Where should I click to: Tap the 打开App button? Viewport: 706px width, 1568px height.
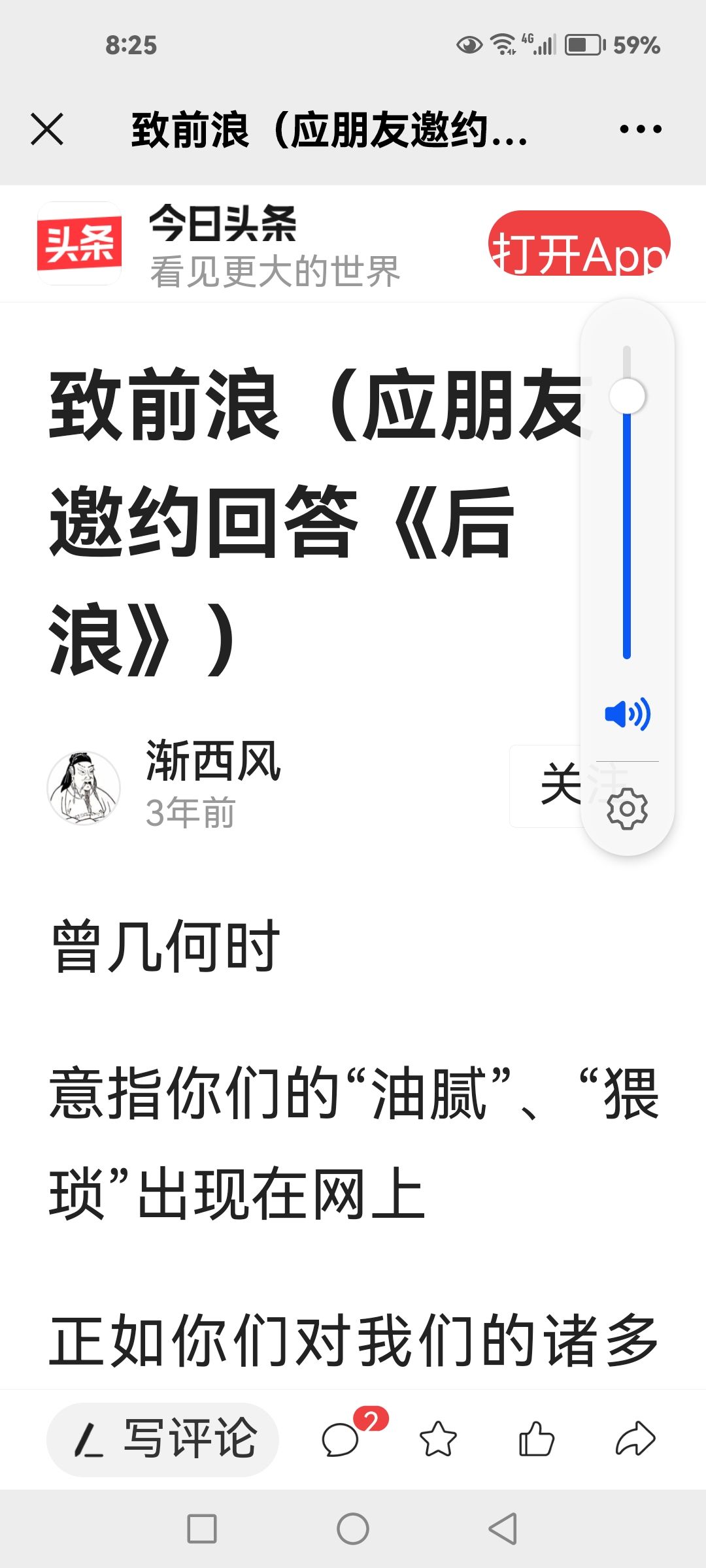(579, 244)
